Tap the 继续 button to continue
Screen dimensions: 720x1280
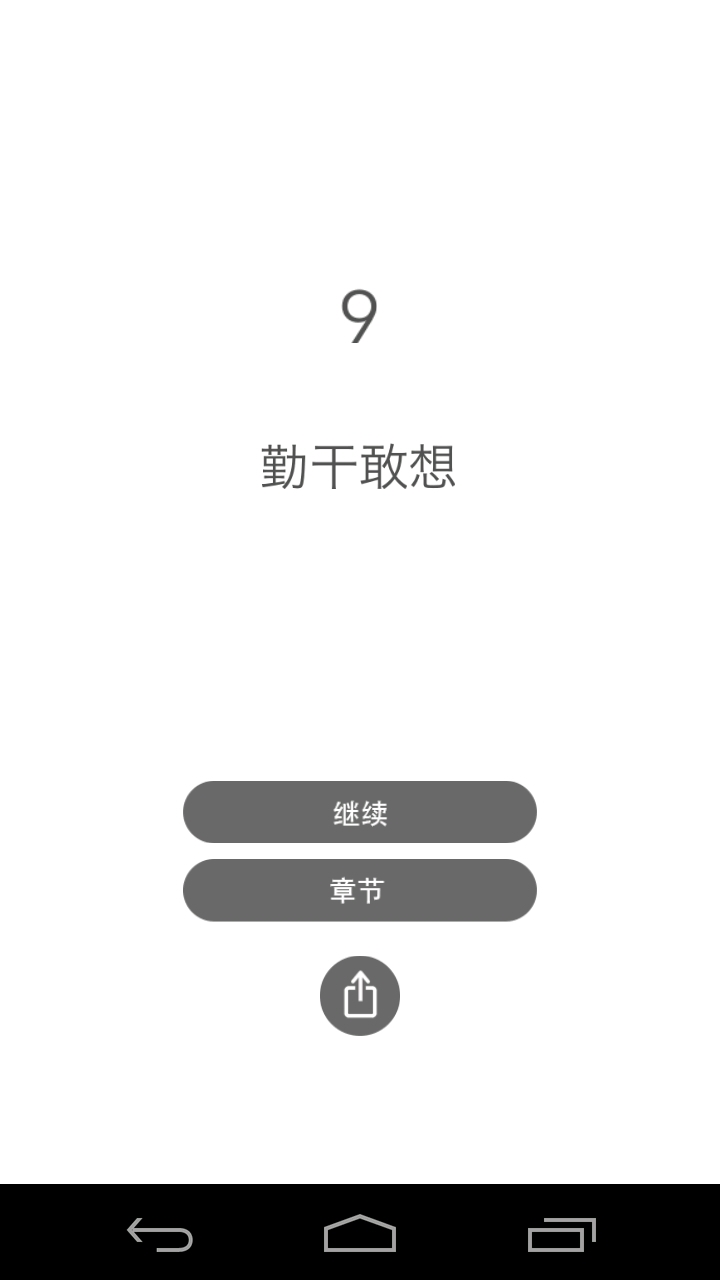[360, 812]
